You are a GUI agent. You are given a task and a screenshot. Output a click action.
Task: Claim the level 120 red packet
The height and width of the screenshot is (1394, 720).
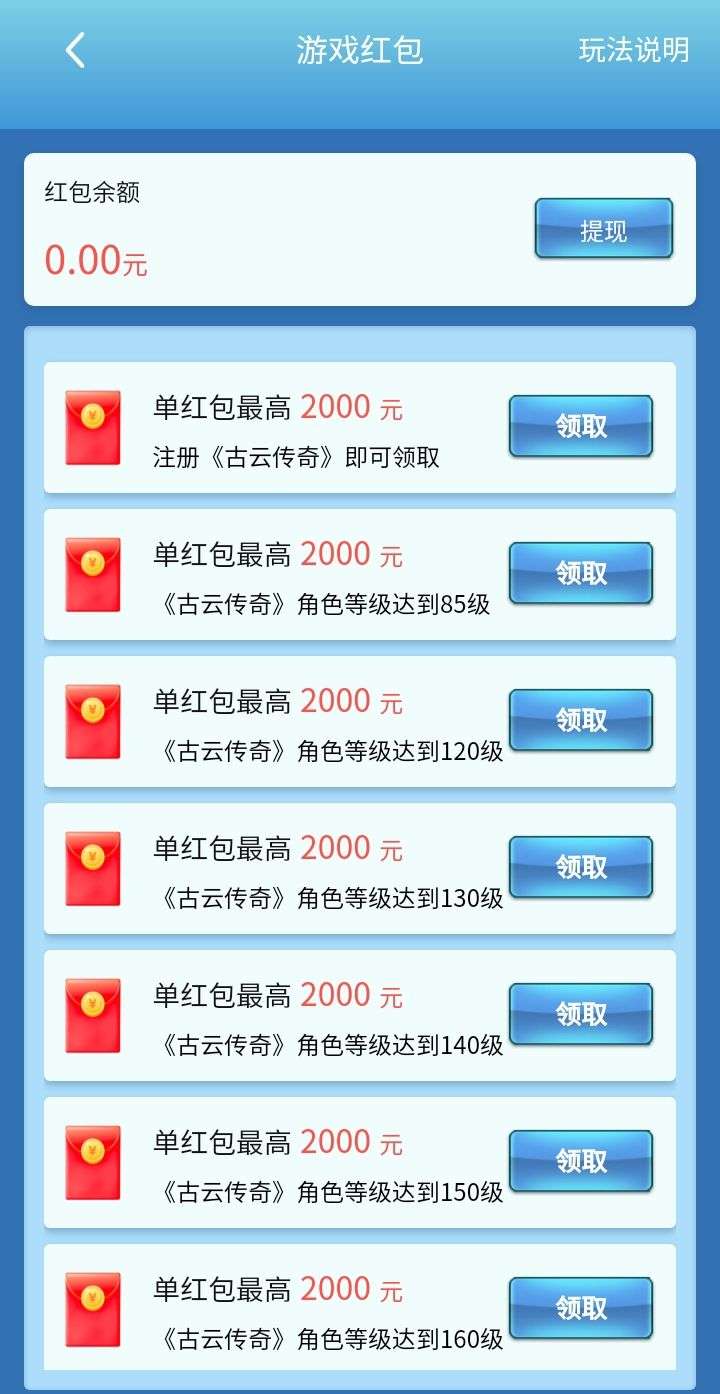tap(581, 720)
